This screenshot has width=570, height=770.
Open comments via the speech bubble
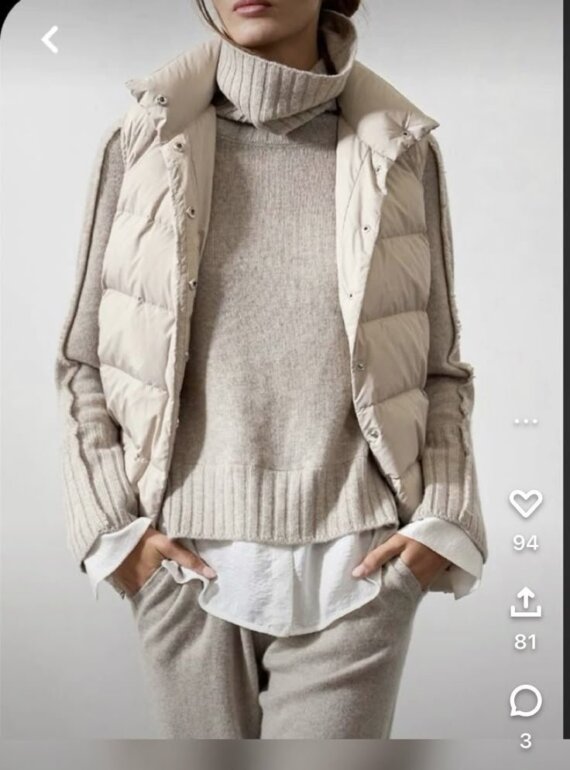(x=526, y=701)
